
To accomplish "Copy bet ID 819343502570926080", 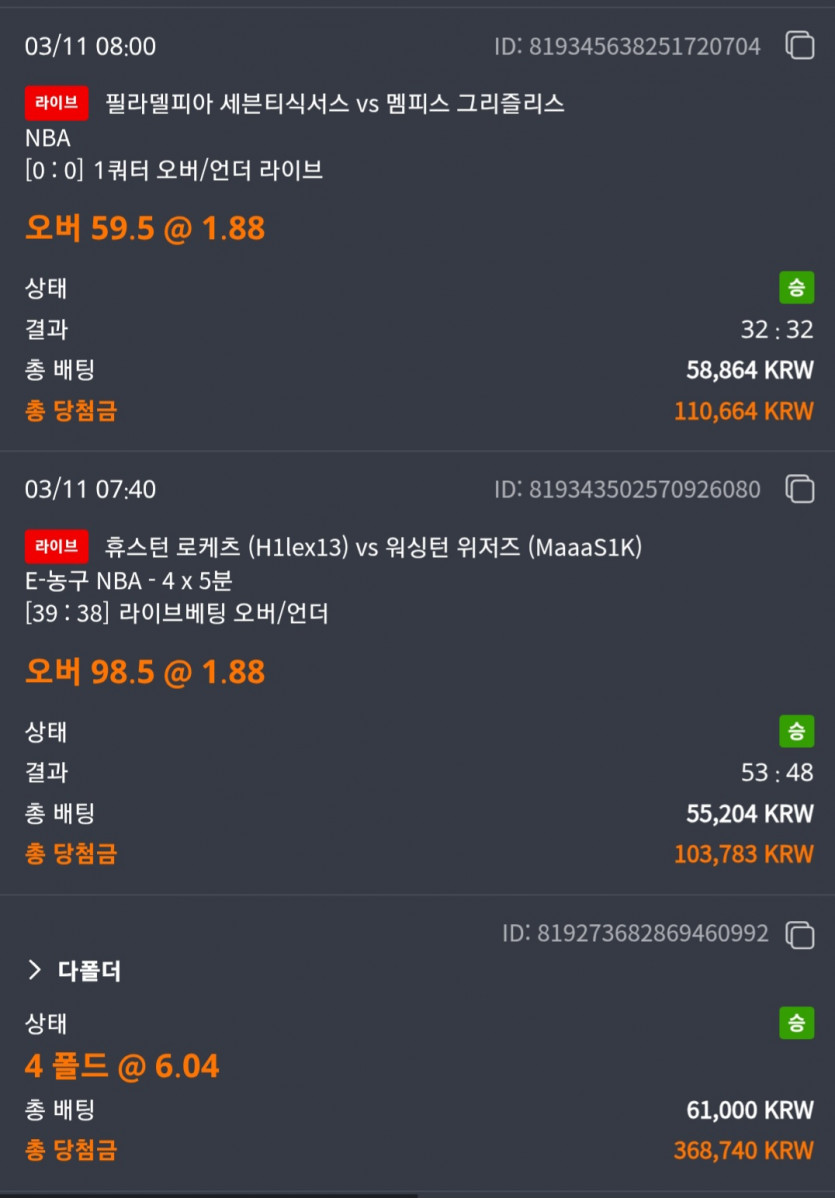I will coord(800,489).
